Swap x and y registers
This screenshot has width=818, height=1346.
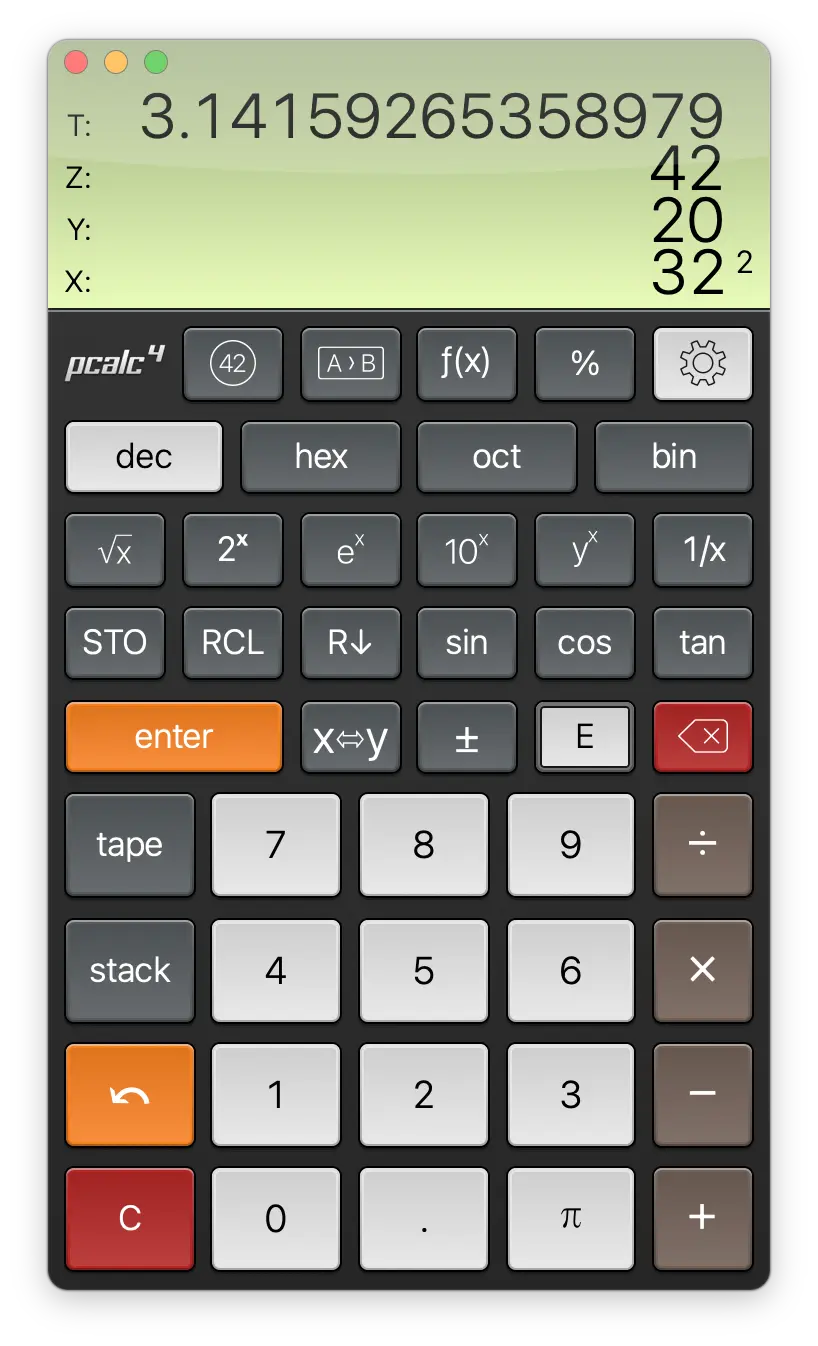[350, 737]
